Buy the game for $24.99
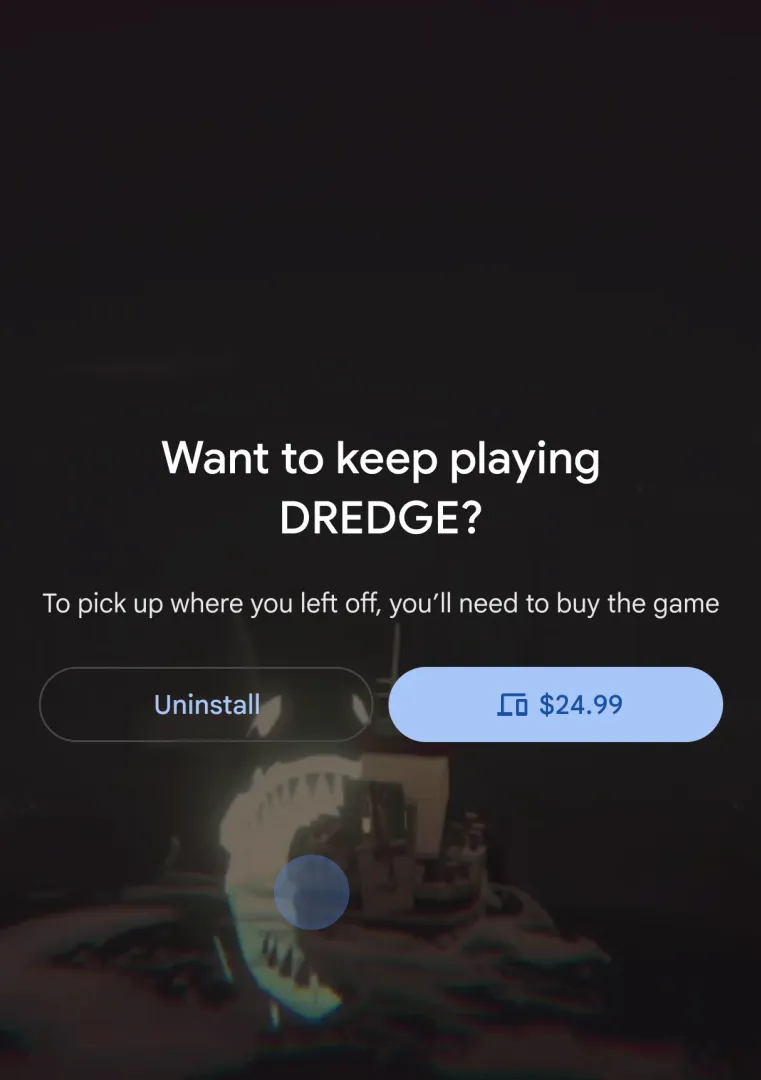The height and width of the screenshot is (1080, 761). 556,705
